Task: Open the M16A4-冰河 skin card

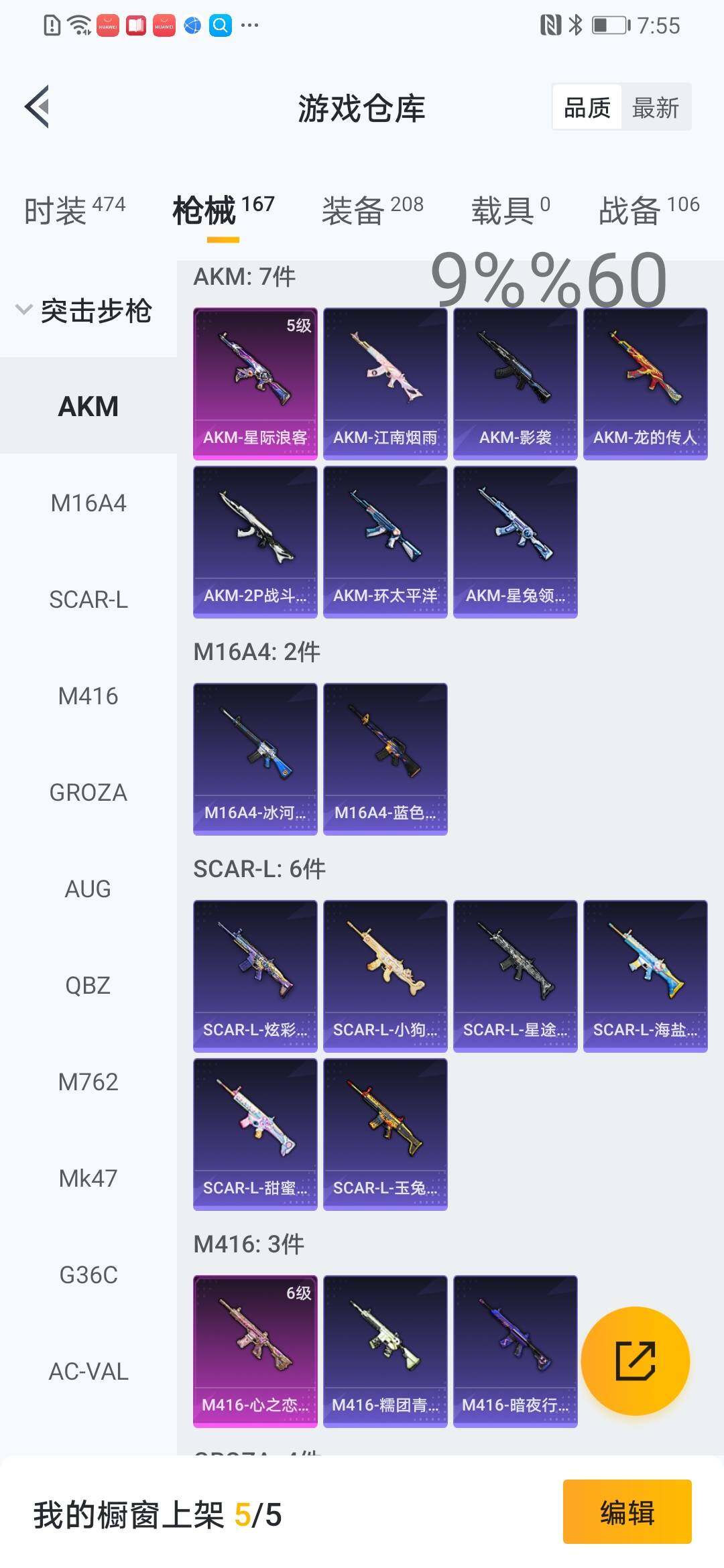Action: (255, 759)
